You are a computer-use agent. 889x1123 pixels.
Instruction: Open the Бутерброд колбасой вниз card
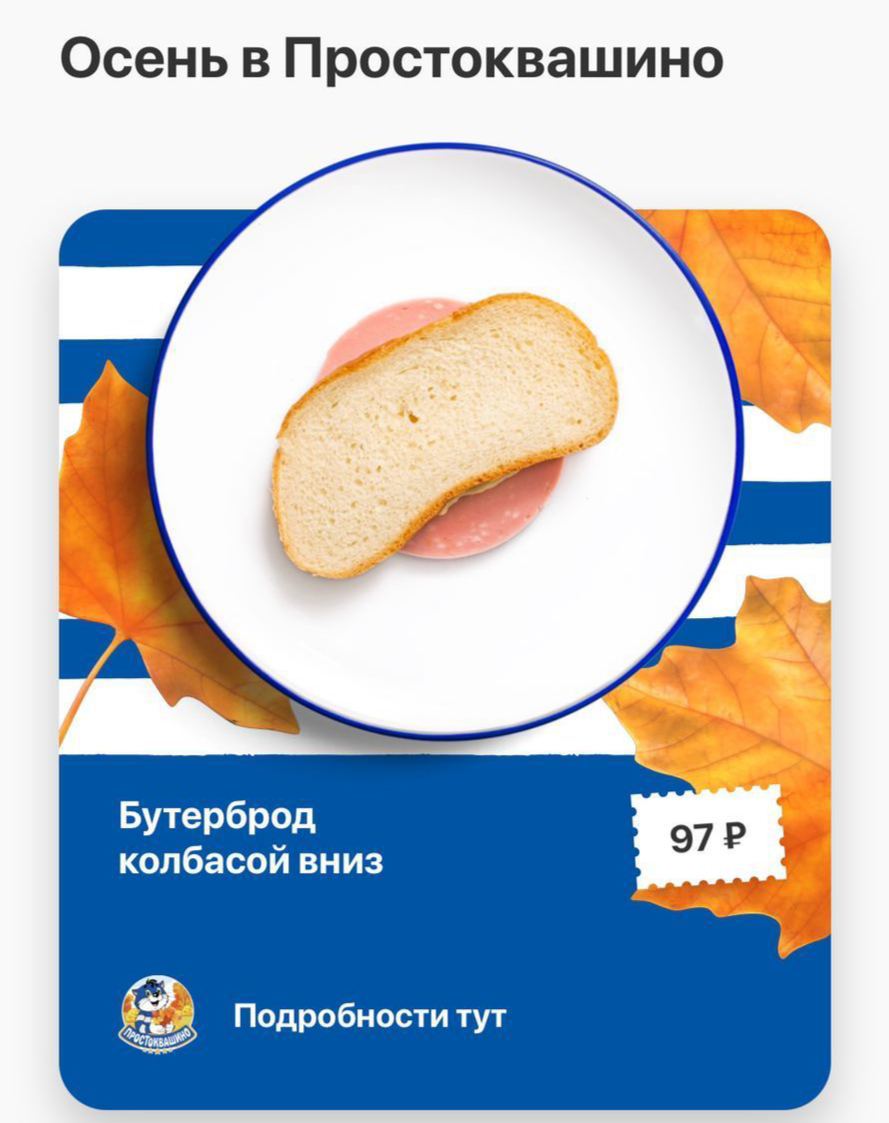[250, 839]
